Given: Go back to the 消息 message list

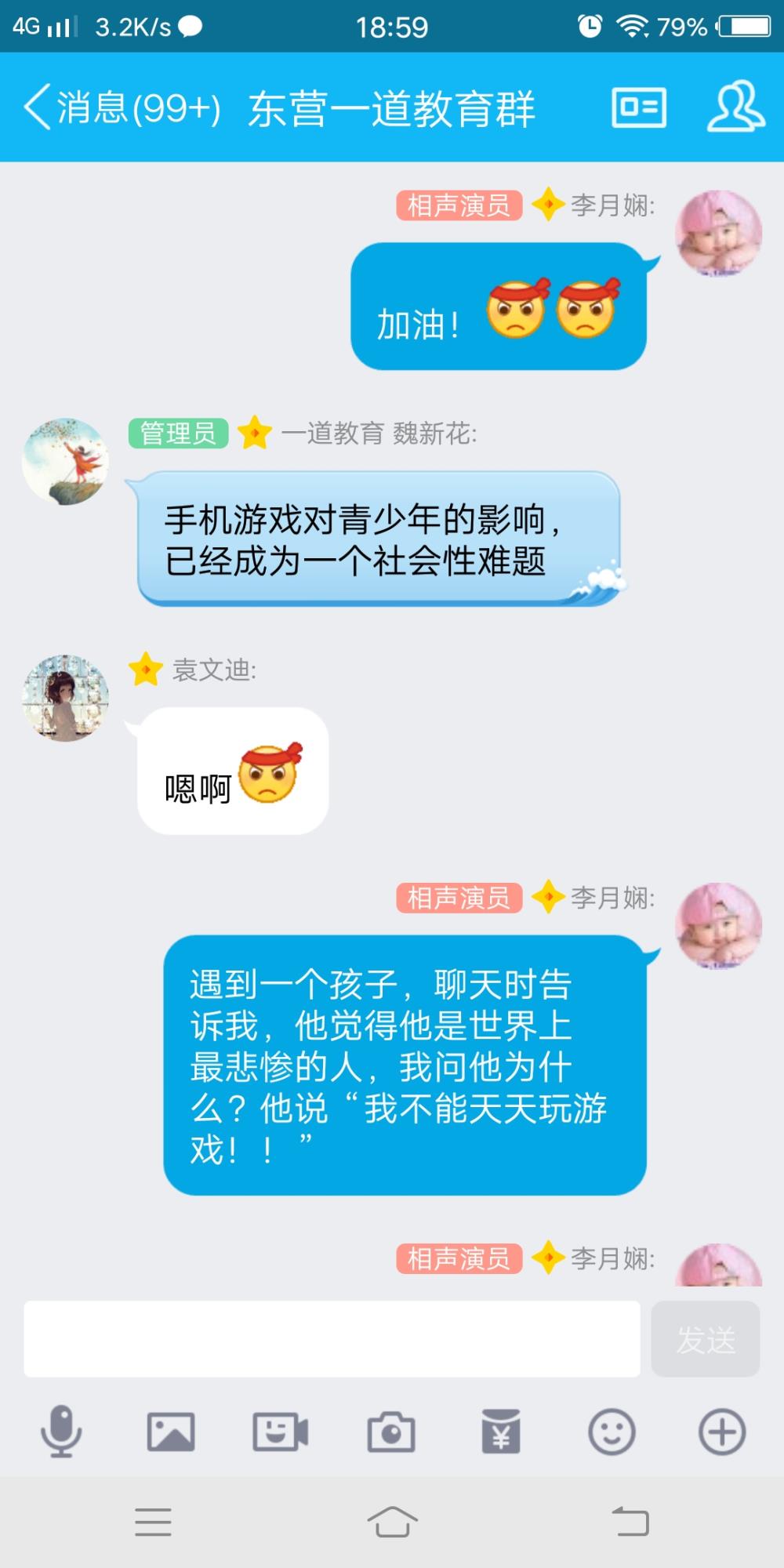Looking at the screenshot, I should [x=122, y=107].
